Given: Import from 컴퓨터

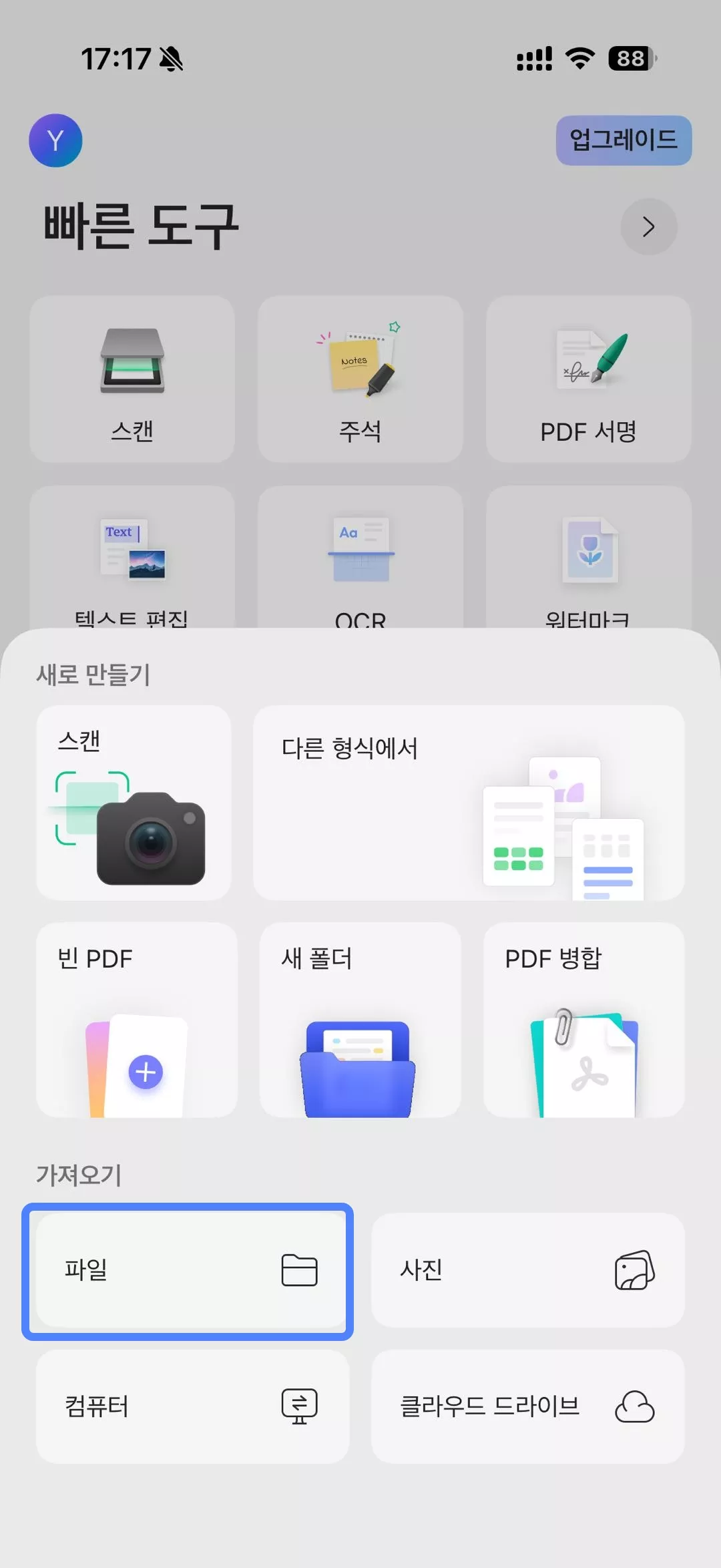Looking at the screenshot, I should pyautogui.click(x=192, y=1406).
